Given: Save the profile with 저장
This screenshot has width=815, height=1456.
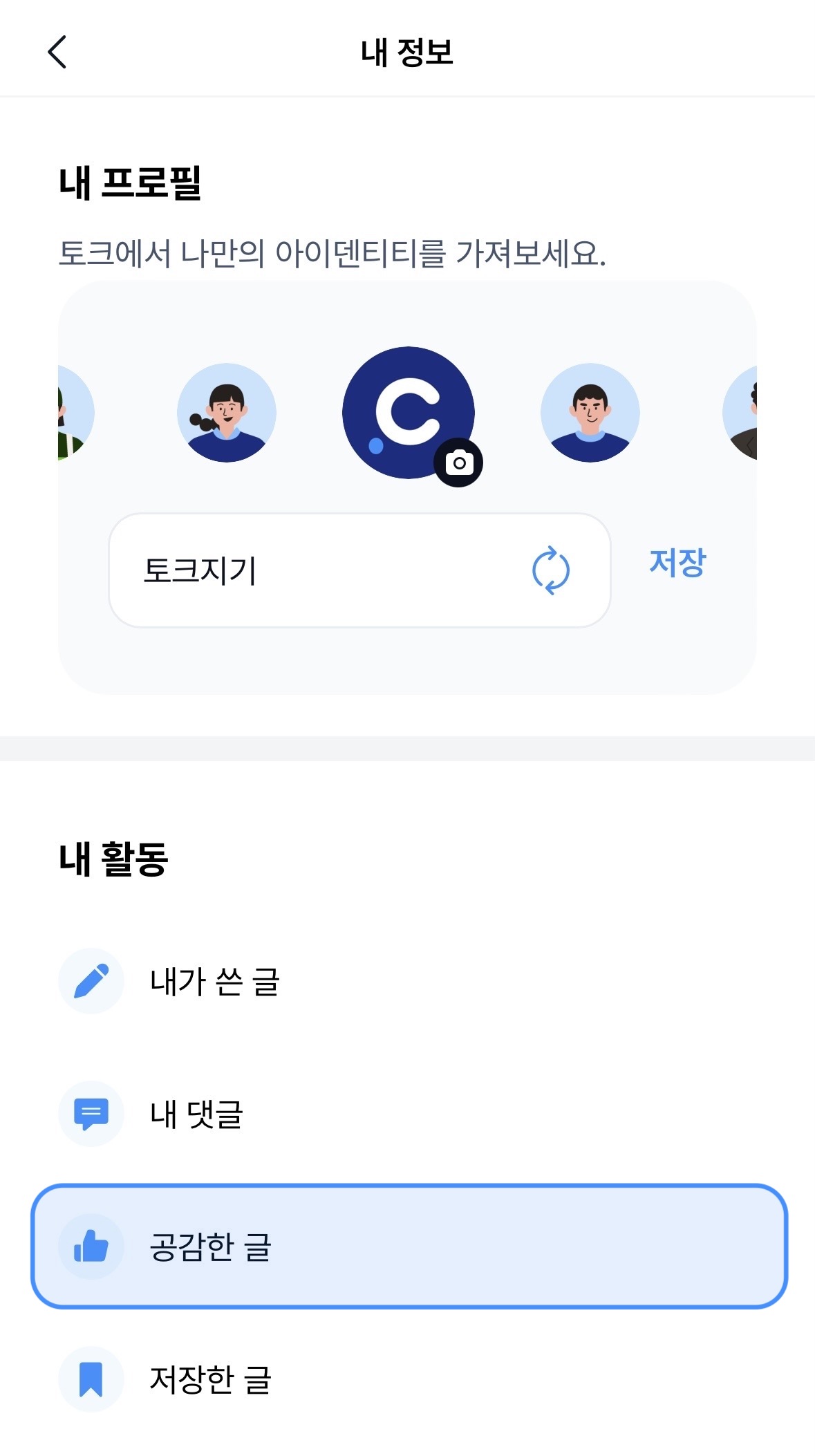Looking at the screenshot, I should tap(677, 563).
